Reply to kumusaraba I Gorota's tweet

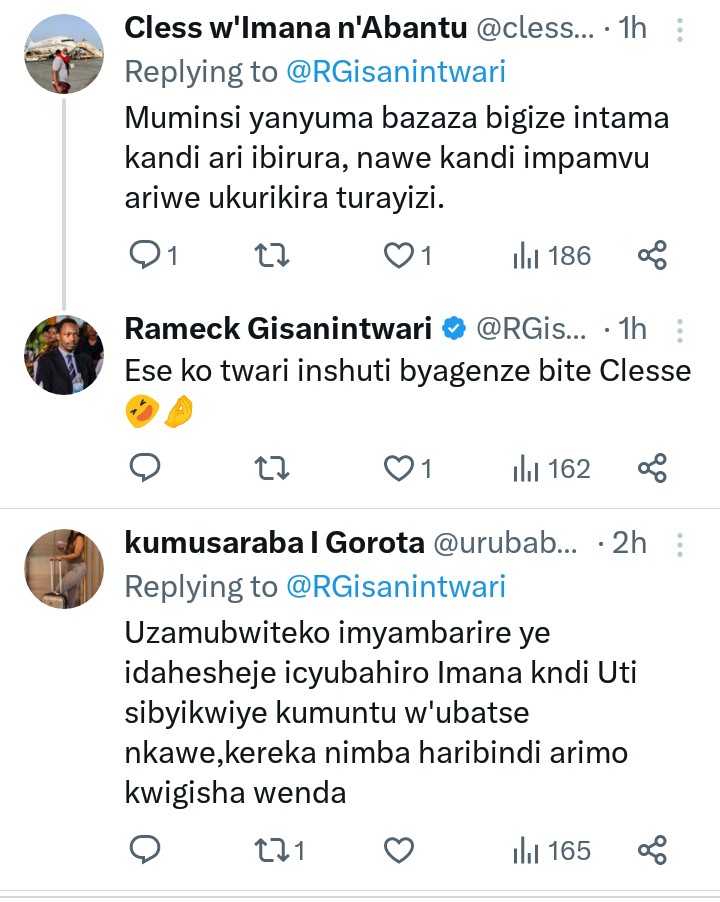pyautogui.click(x=146, y=850)
